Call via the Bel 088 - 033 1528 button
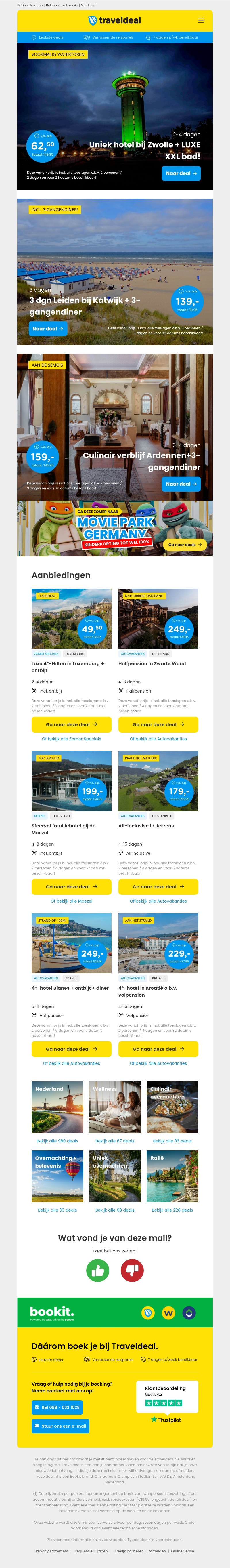230x1568 pixels. pos(57,1407)
